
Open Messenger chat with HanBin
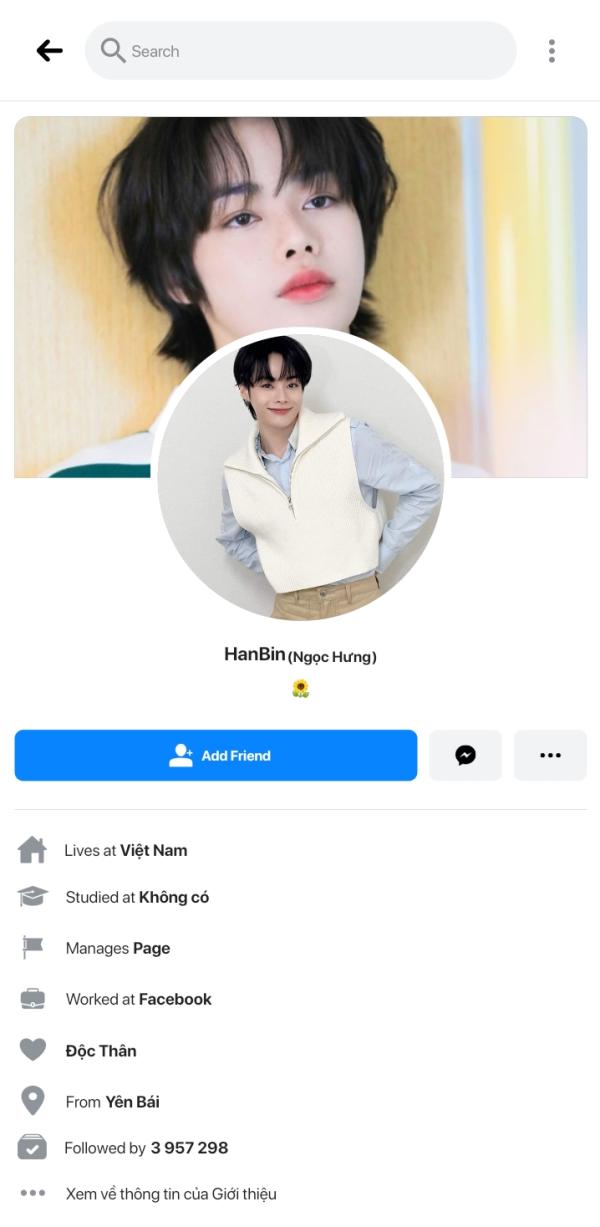(466, 755)
